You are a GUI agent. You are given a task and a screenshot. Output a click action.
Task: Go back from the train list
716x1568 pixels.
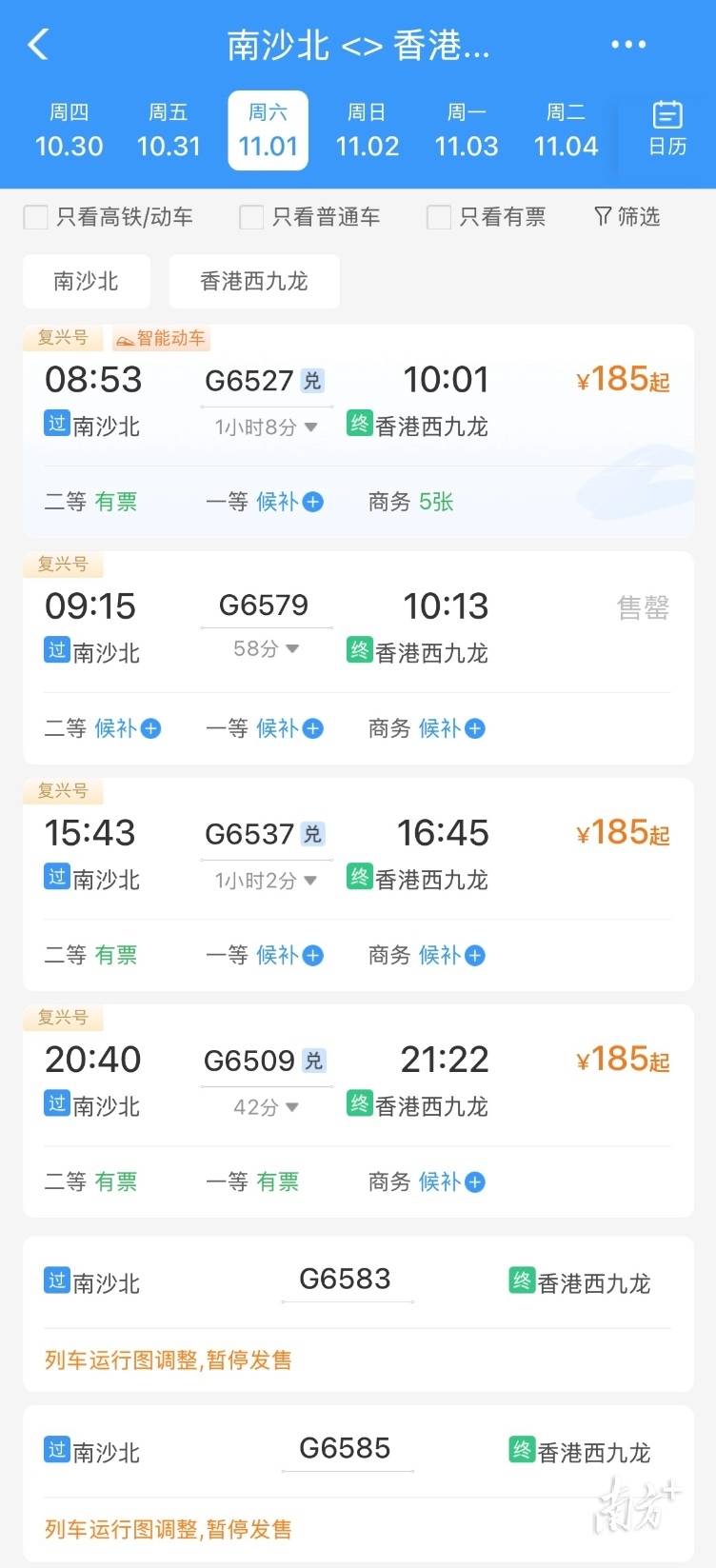(x=38, y=45)
